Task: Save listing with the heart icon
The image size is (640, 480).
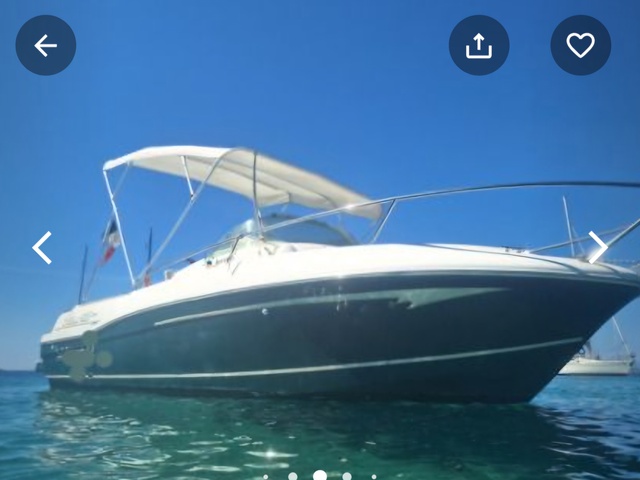Action: [581, 45]
